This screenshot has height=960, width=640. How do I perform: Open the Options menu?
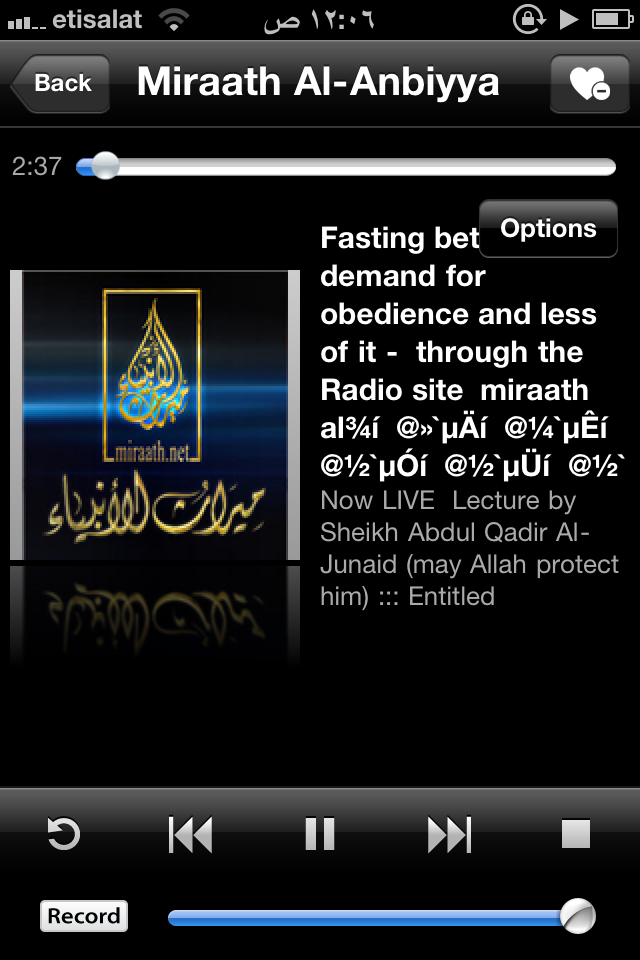click(548, 229)
